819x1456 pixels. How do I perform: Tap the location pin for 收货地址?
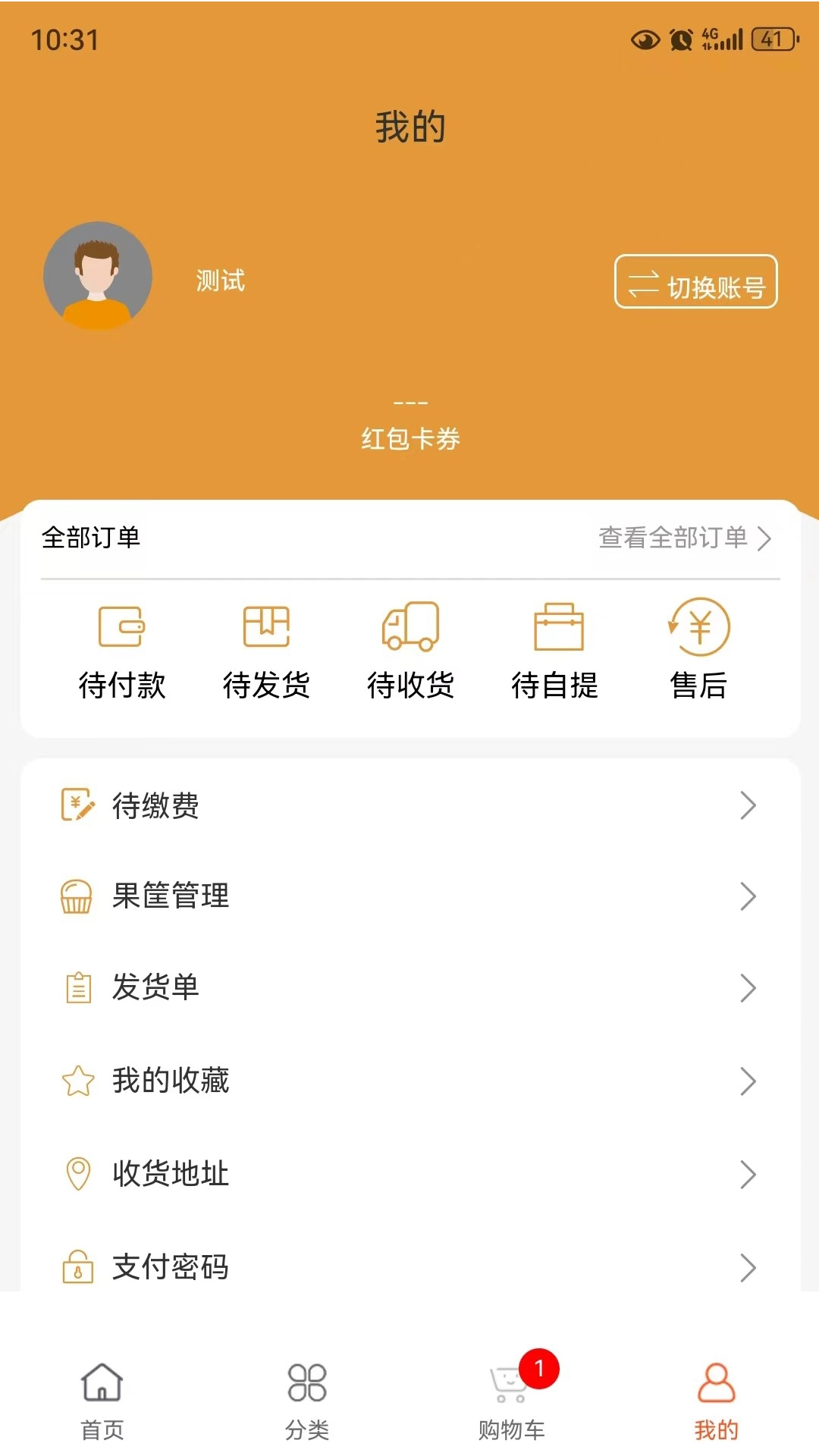77,1173
